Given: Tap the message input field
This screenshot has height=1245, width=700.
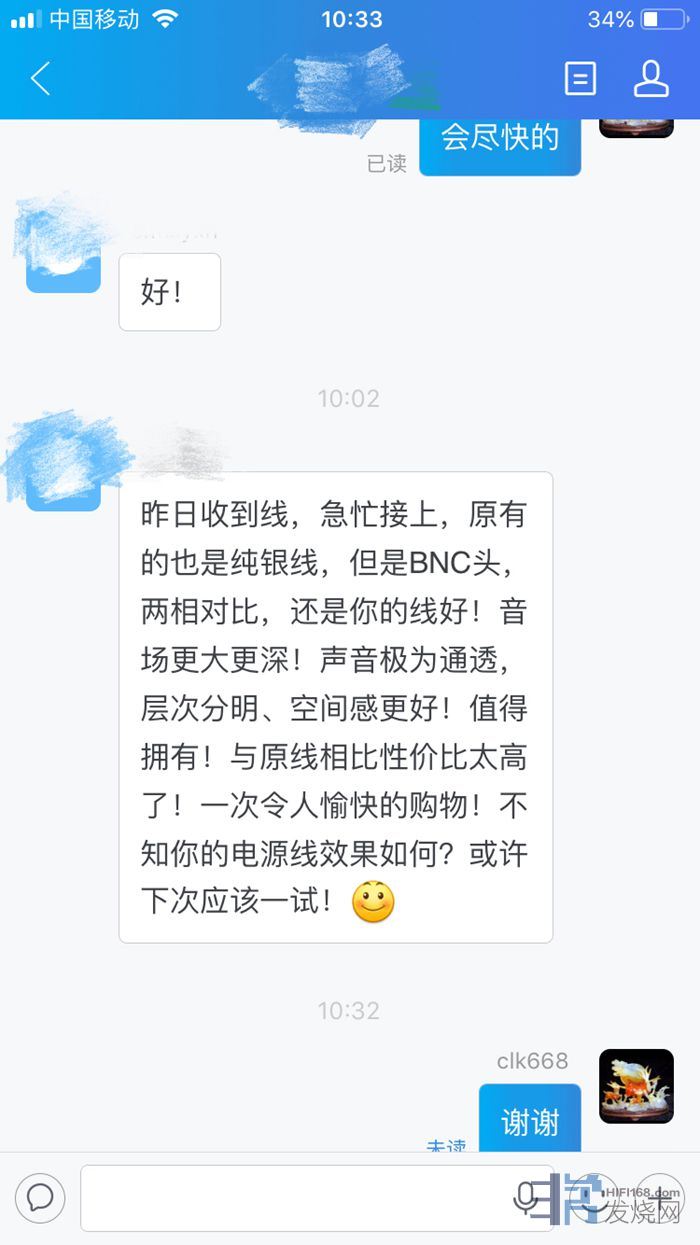Looking at the screenshot, I should tap(300, 1197).
